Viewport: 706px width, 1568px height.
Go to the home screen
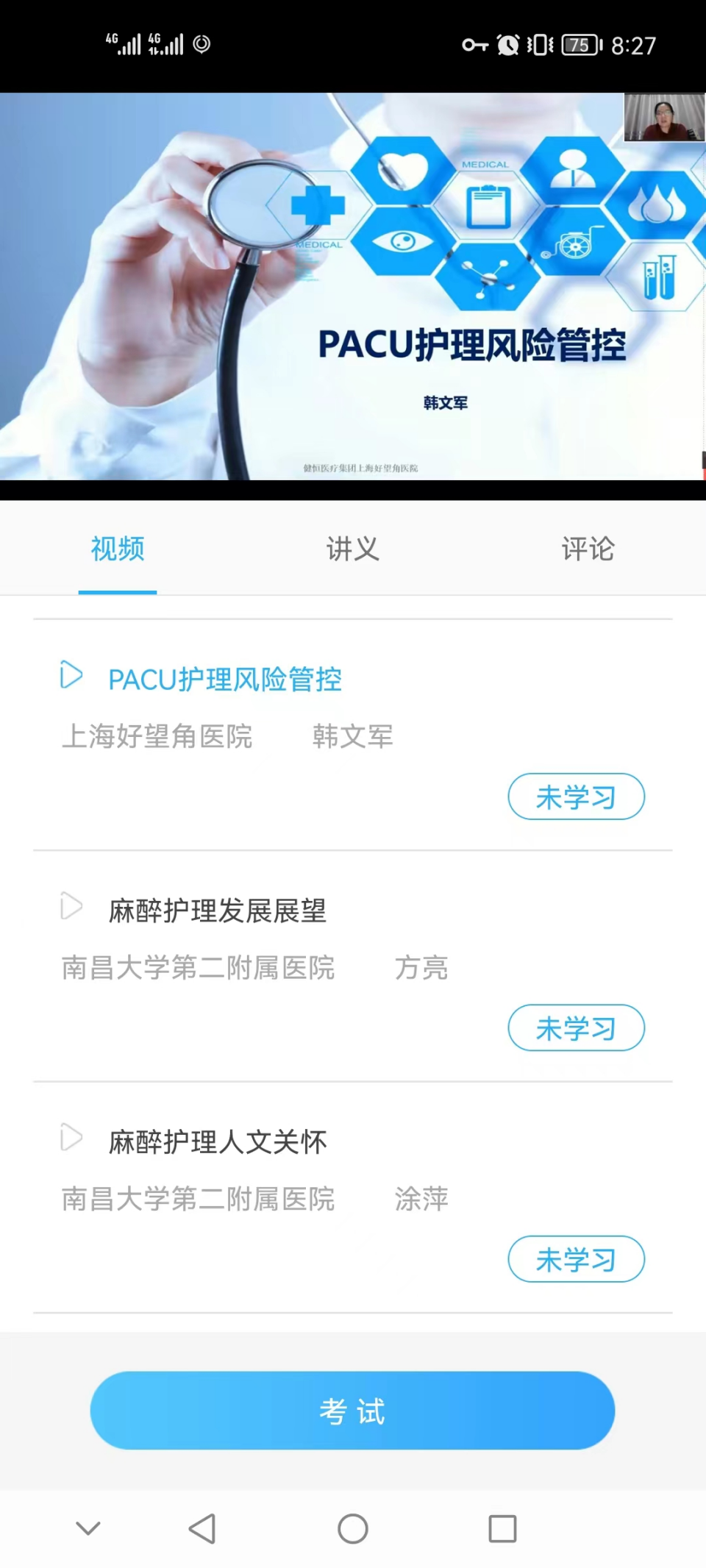(352, 1529)
